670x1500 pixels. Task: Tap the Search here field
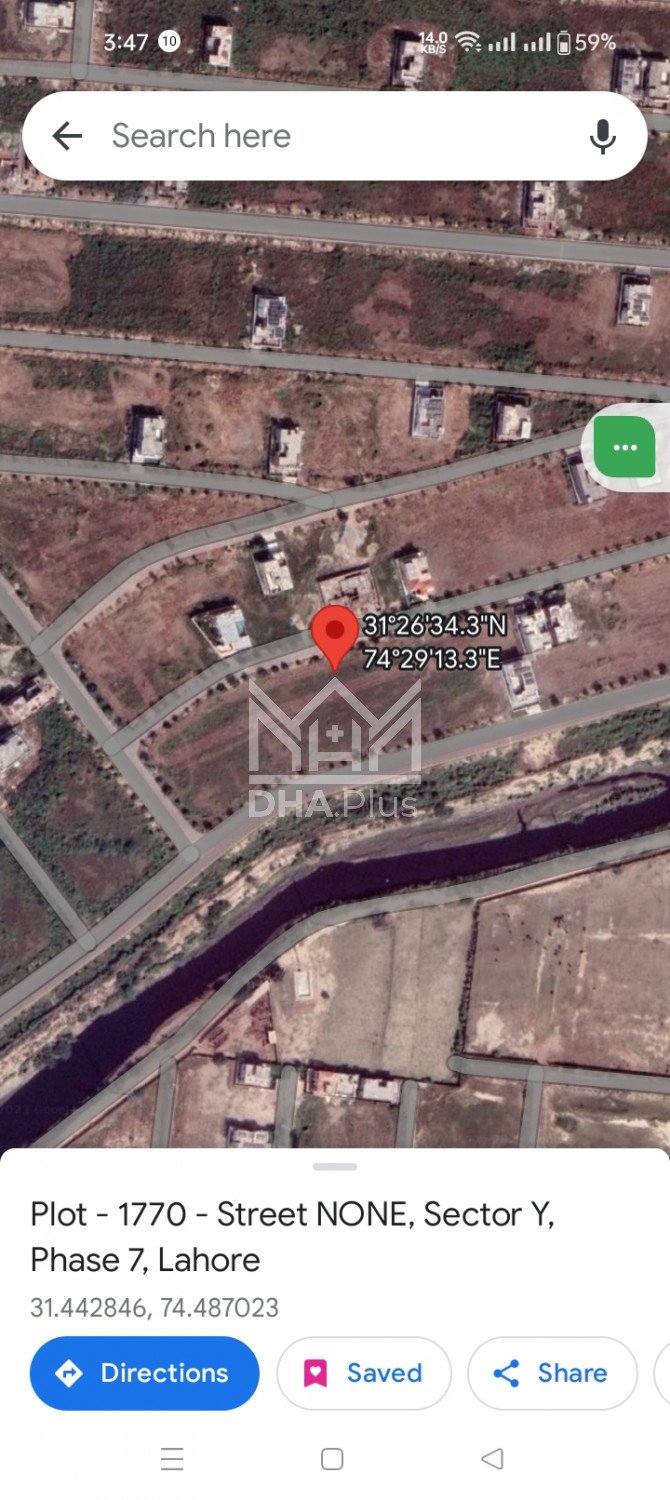click(330, 136)
